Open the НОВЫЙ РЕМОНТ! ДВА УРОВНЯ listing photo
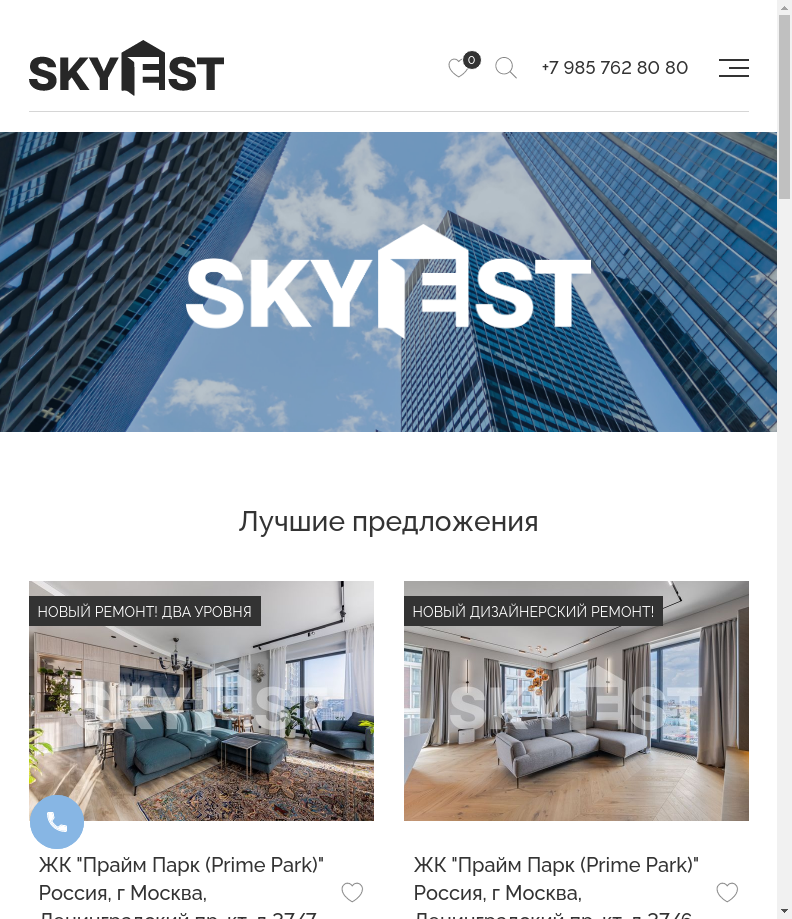This screenshot has height=919, width=792. click(201, 720)
